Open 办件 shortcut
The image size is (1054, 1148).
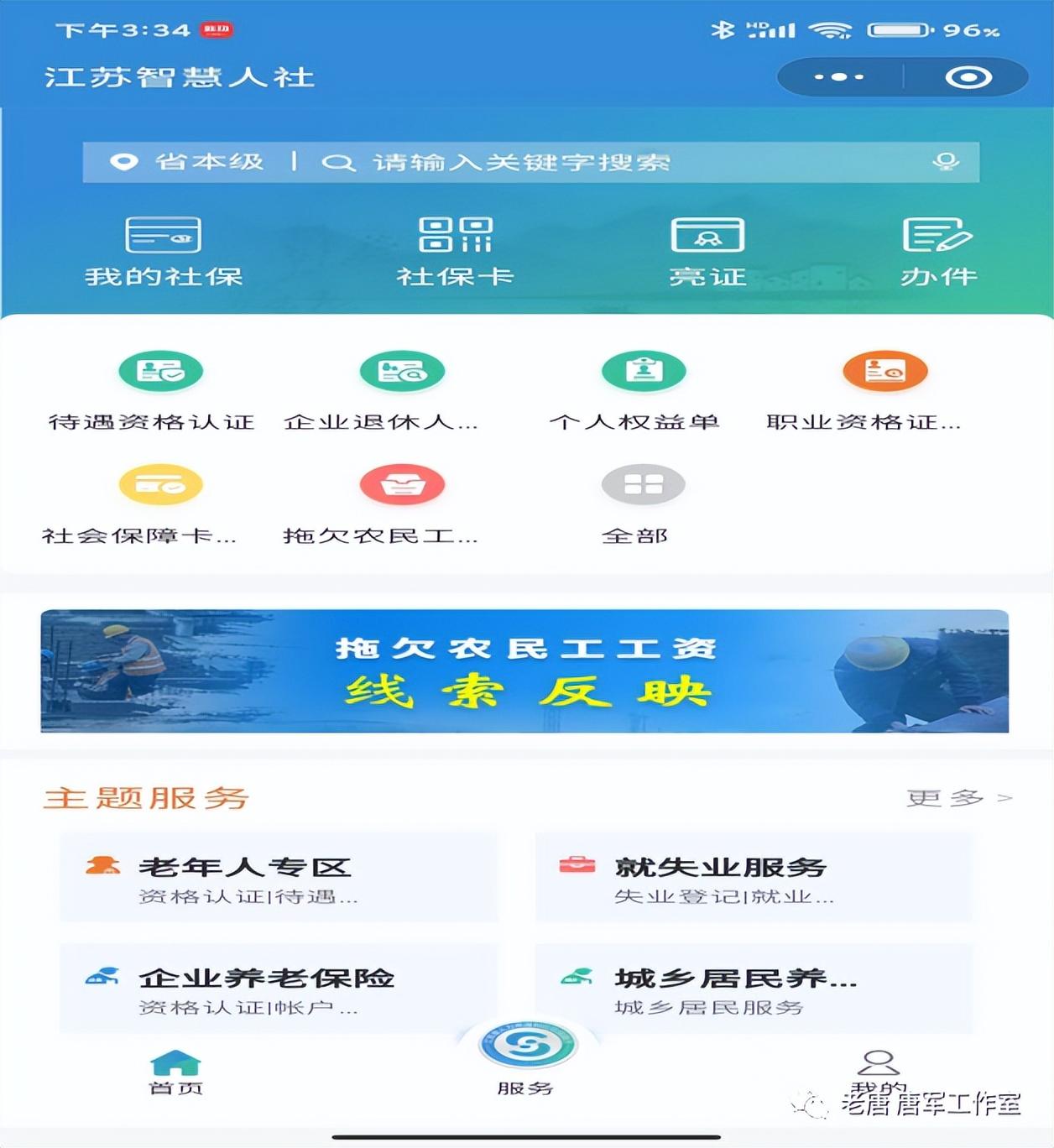(938, 251)
